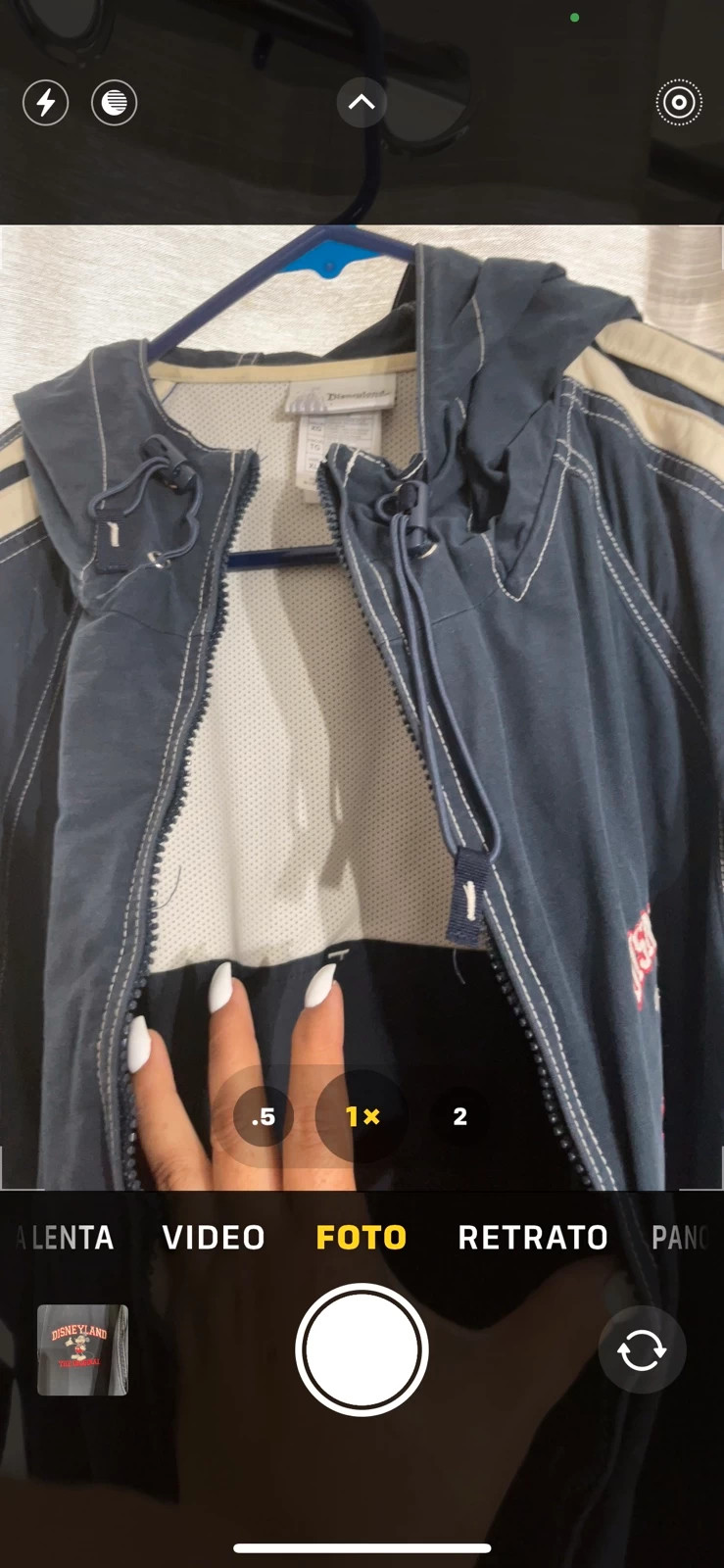Screen dimensions: 724x1568
Task: Switch to the PANO mode
Action: 679,1238
